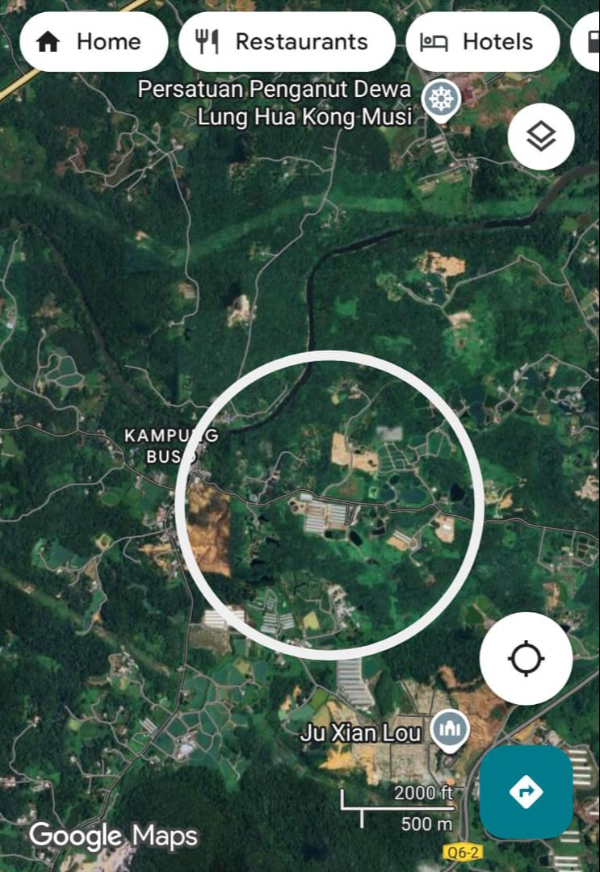Open the Ju Xian Lou place marker

coord(450,731)
